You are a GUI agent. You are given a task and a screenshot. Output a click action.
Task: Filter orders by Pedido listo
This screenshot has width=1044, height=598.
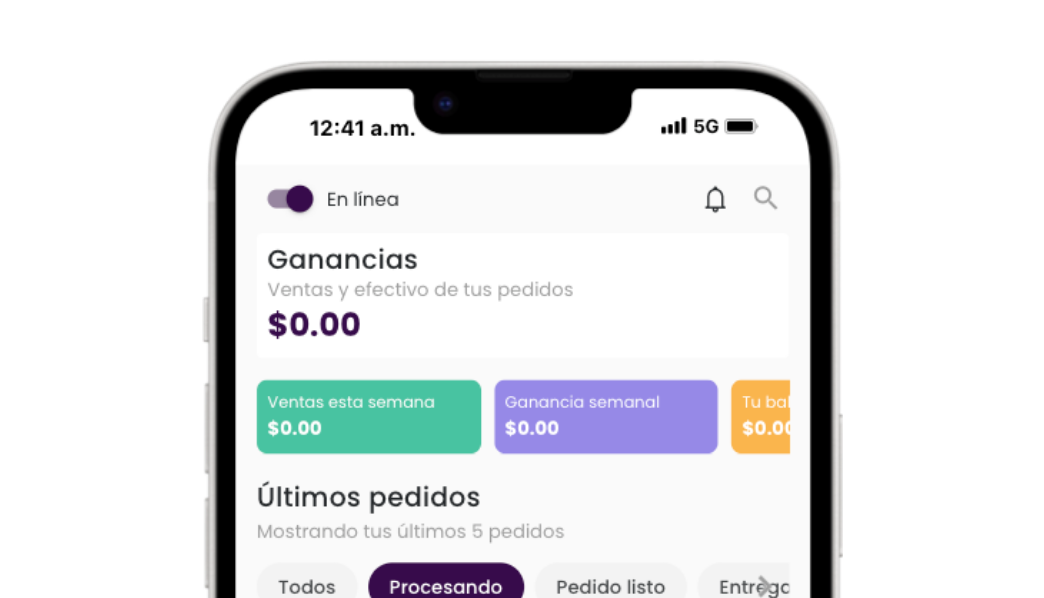click(x=610, y=584)
